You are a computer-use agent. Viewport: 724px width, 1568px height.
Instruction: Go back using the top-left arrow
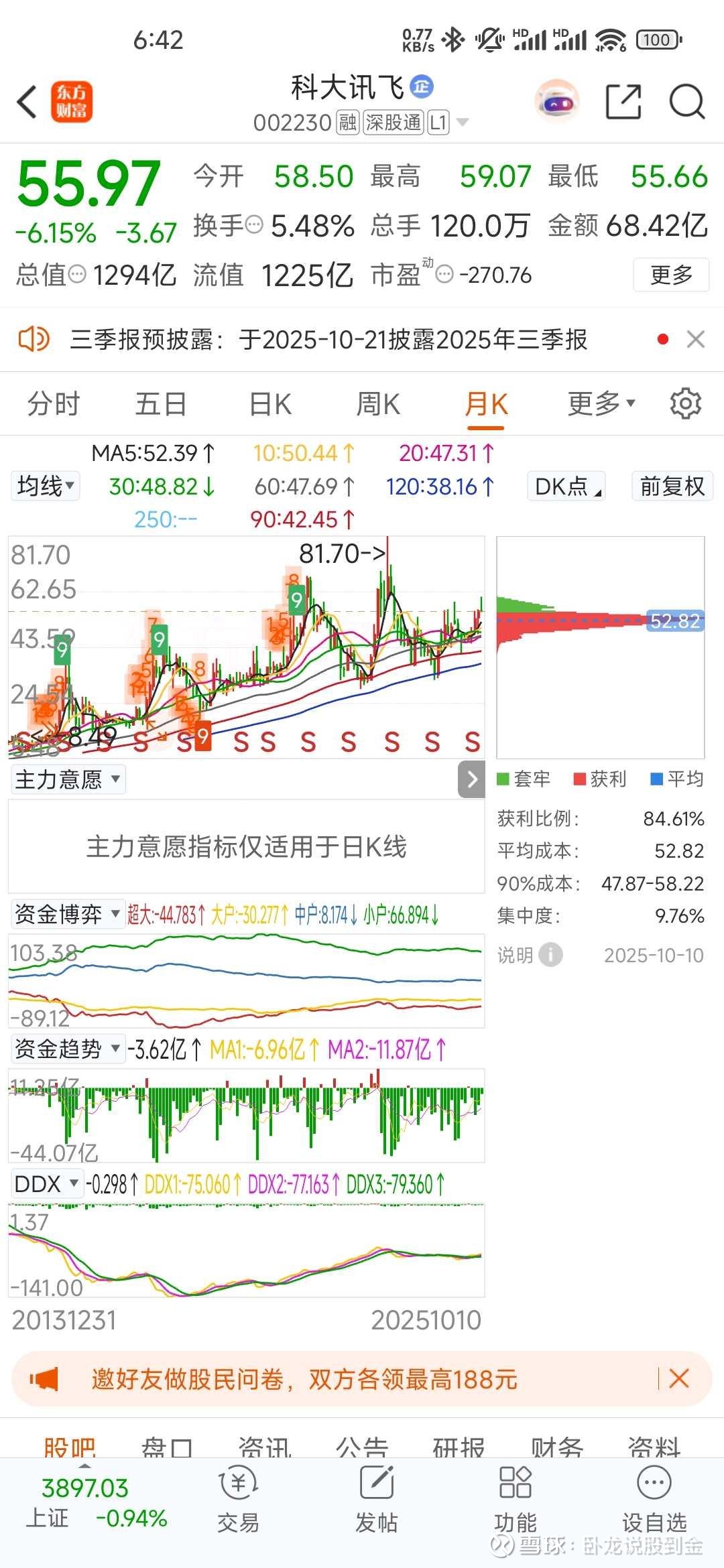point(27,103)
